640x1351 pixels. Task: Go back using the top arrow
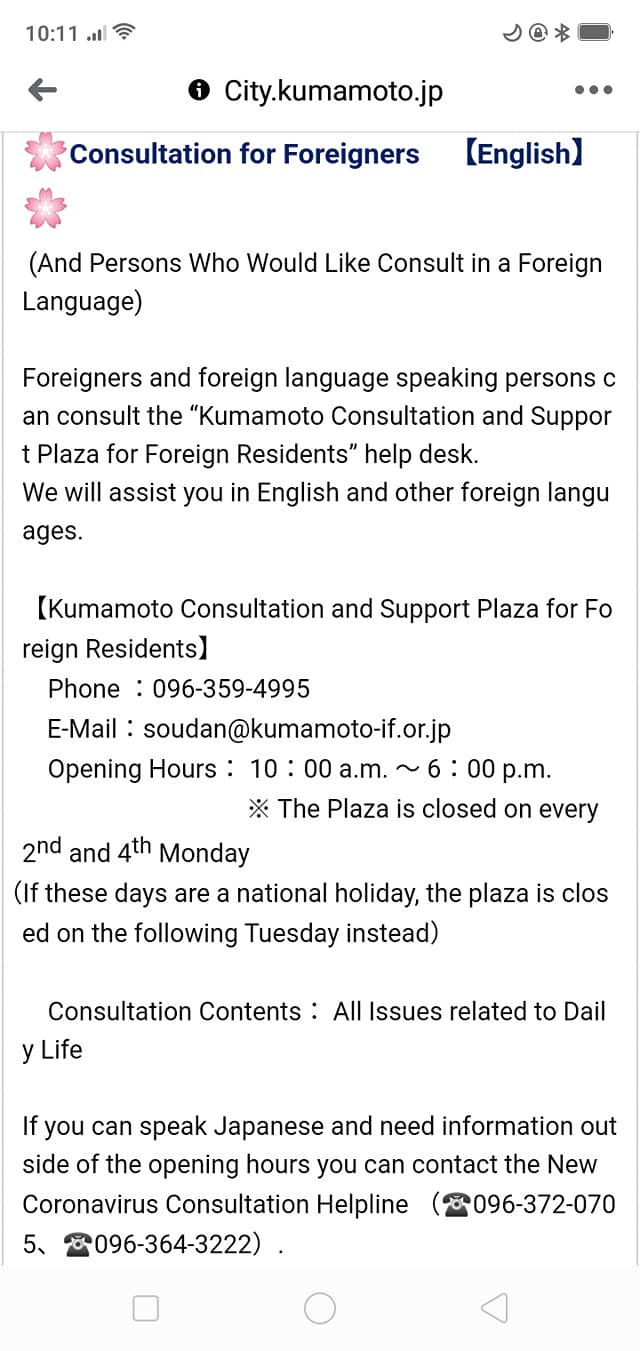(x=43, y=91)
